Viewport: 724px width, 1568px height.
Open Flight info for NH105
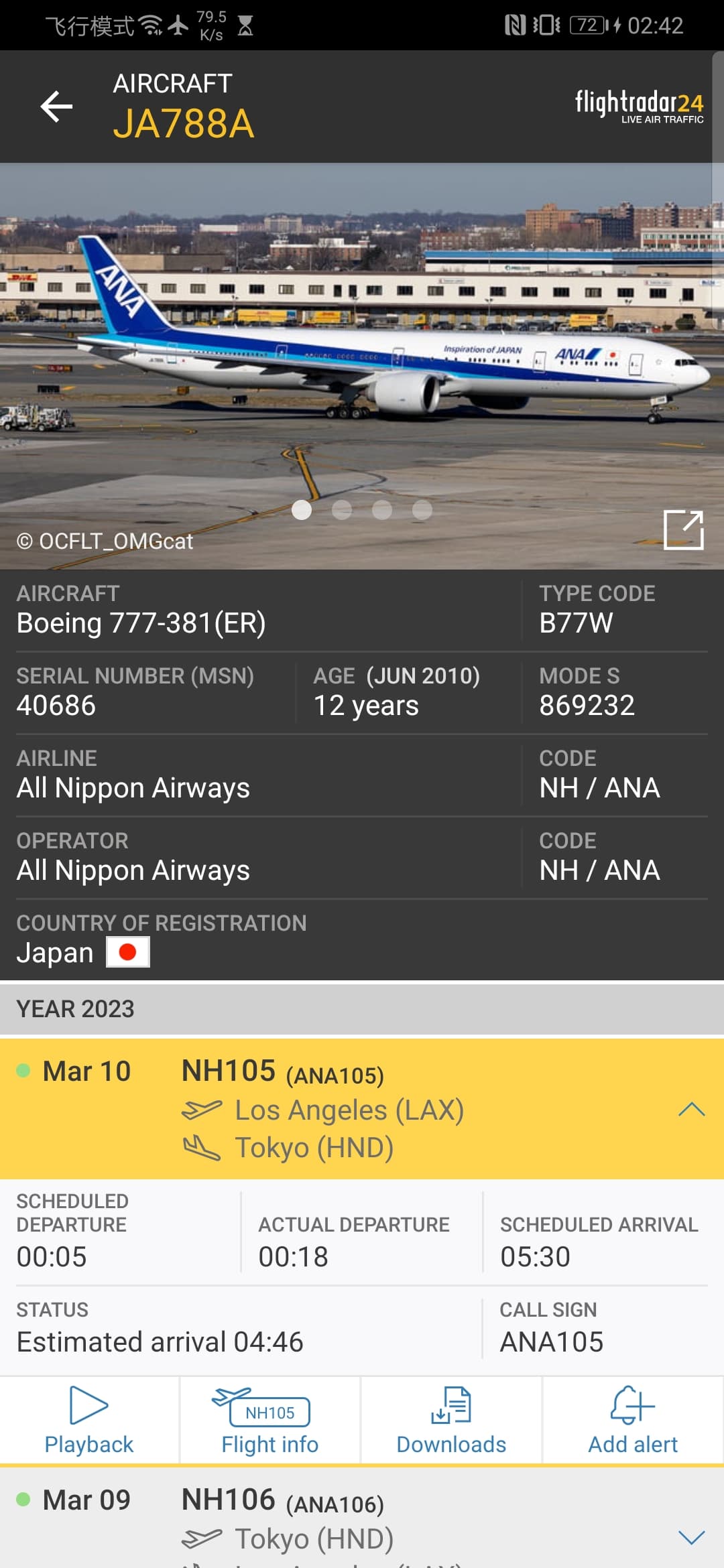point(269,1420)
